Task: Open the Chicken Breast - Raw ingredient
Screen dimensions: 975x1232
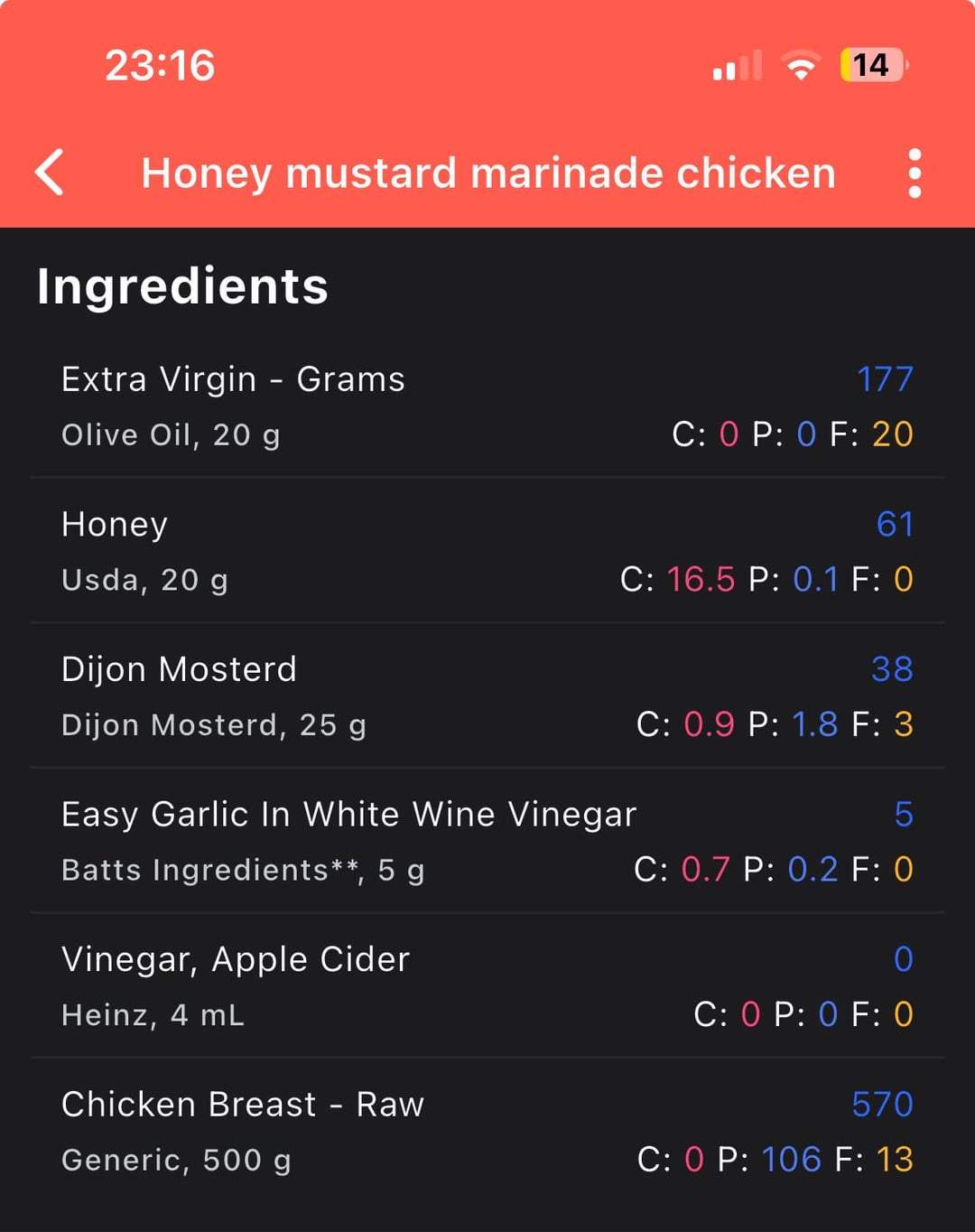Action: pos(487,1131)
